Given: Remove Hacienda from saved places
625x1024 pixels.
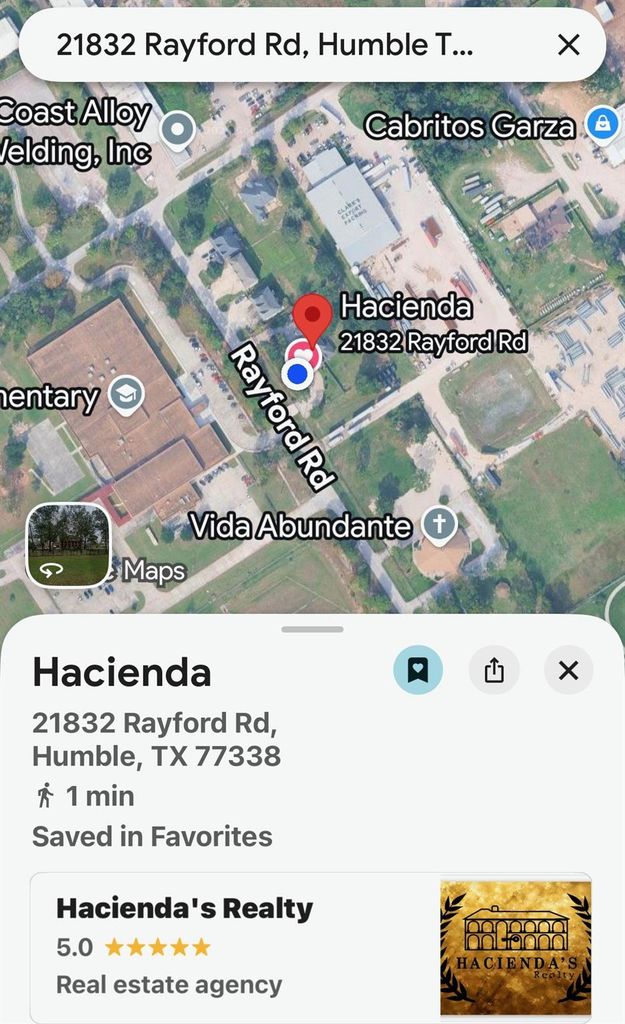Looking at the screenshot, I should pyautogui.click(x=418, y=669).
